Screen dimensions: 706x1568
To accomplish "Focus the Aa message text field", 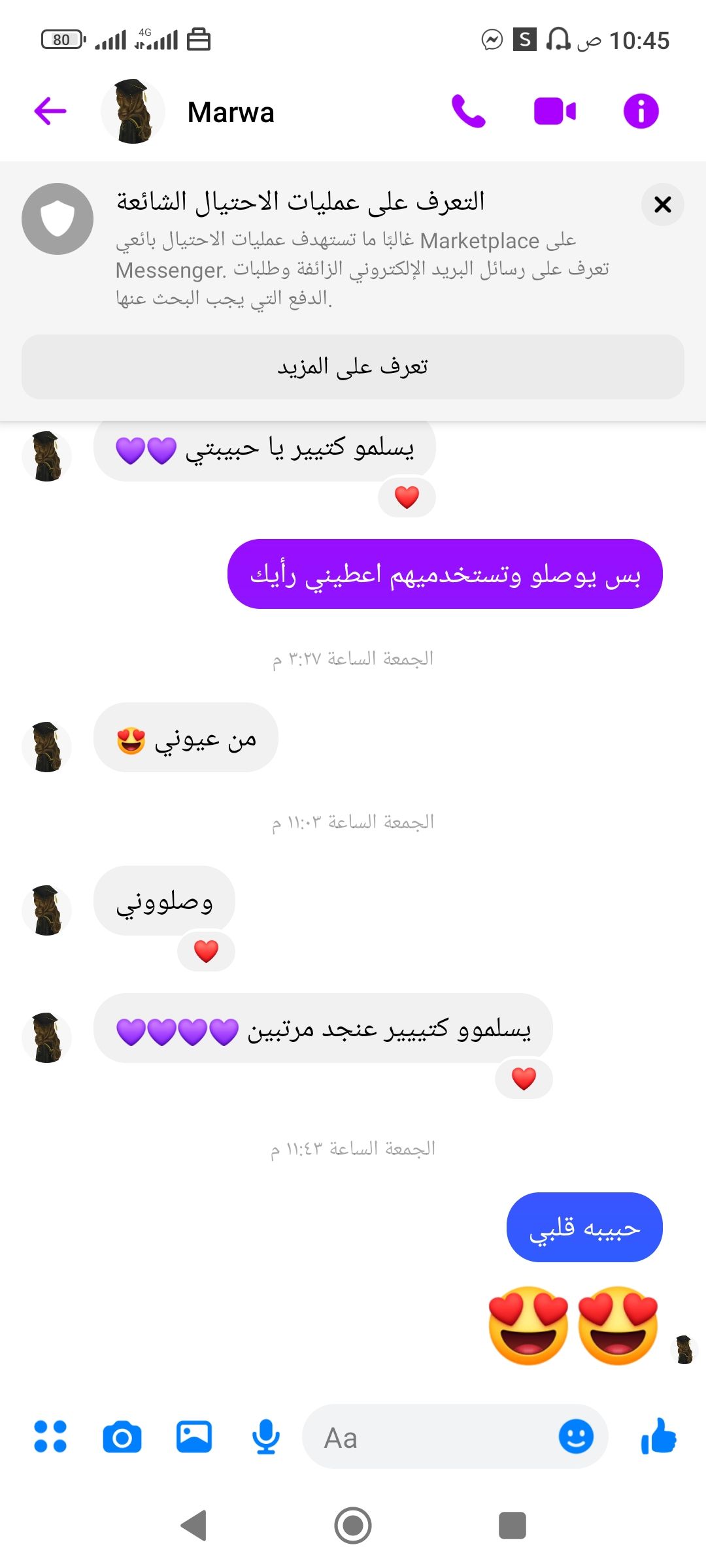I will [431, 1437].
